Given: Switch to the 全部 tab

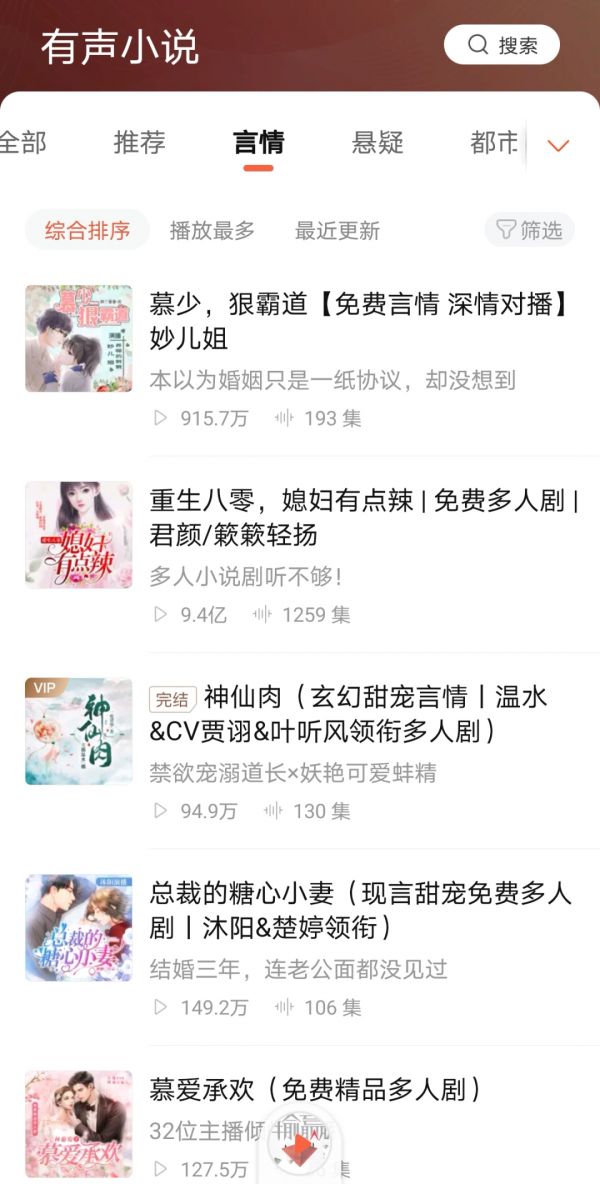Looking at the screenshot, I should point(22,142).
